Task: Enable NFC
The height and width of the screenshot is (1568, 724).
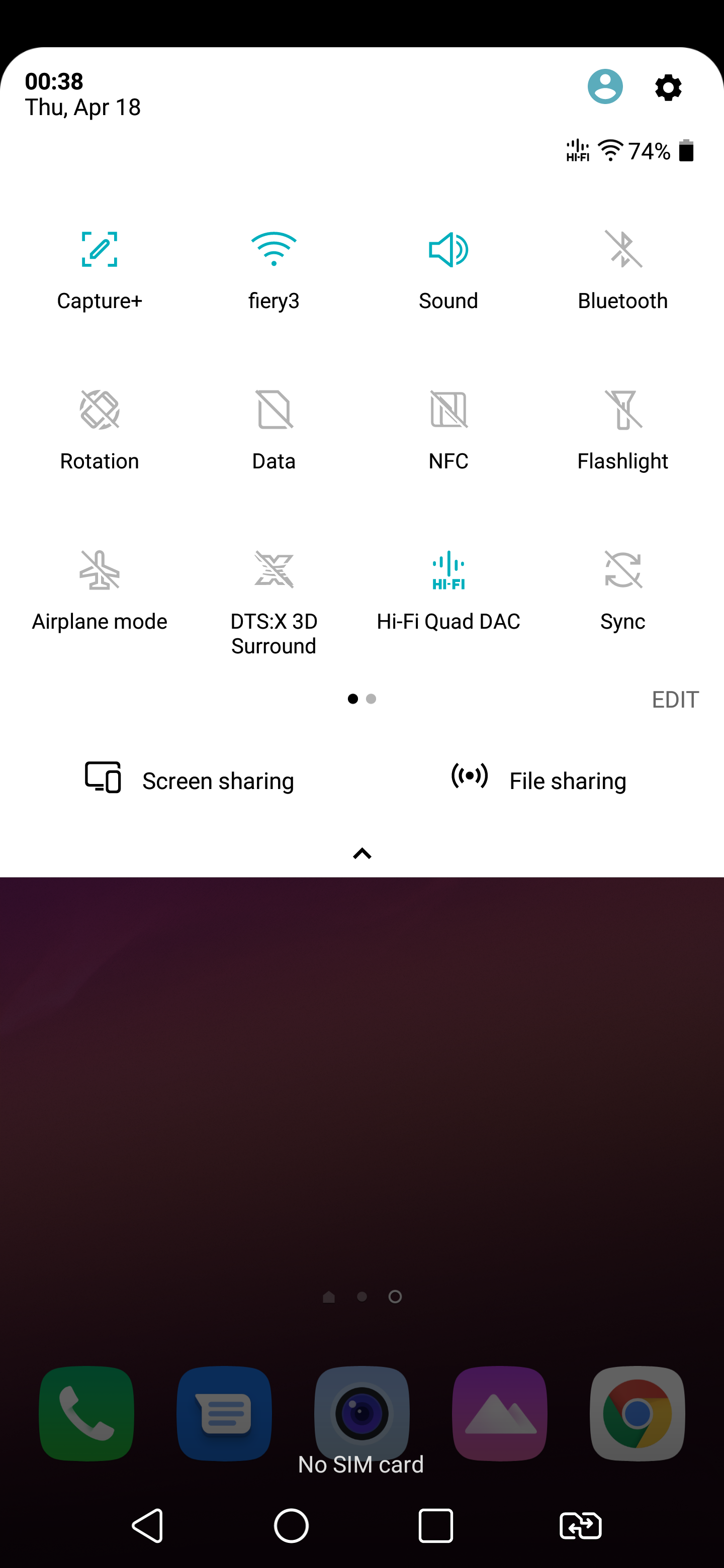Action: tap(448, 410)
